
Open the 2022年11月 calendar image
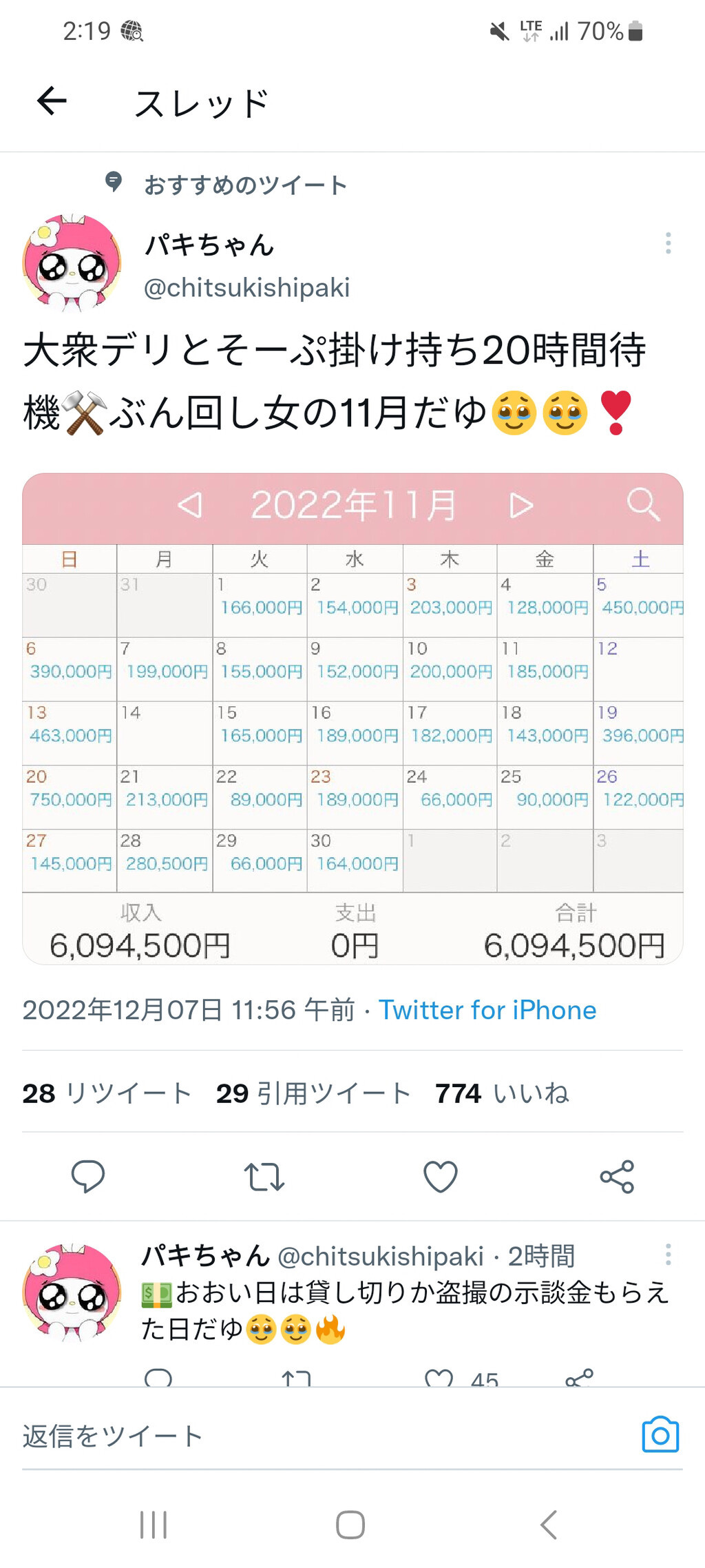352,718
